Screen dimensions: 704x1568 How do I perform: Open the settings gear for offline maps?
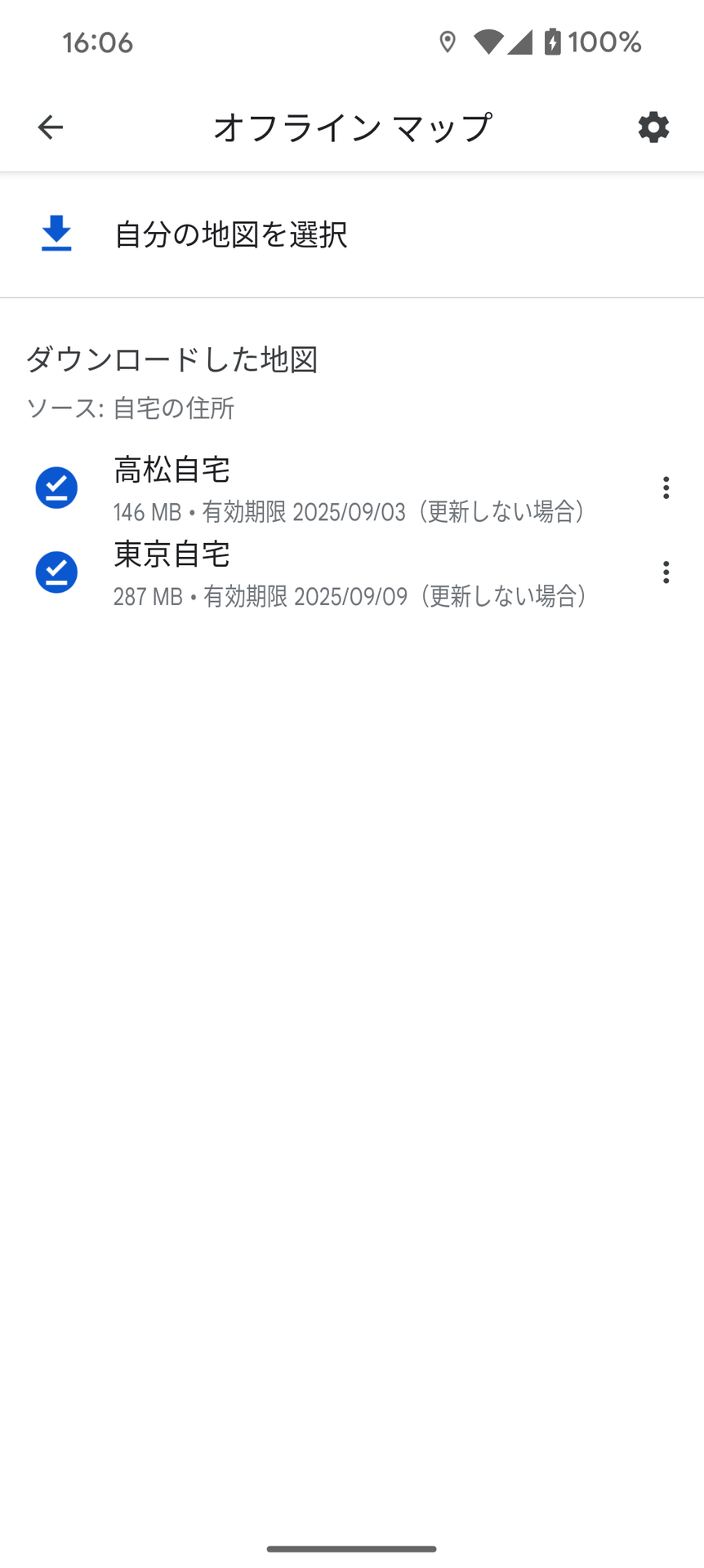(652, 127)
